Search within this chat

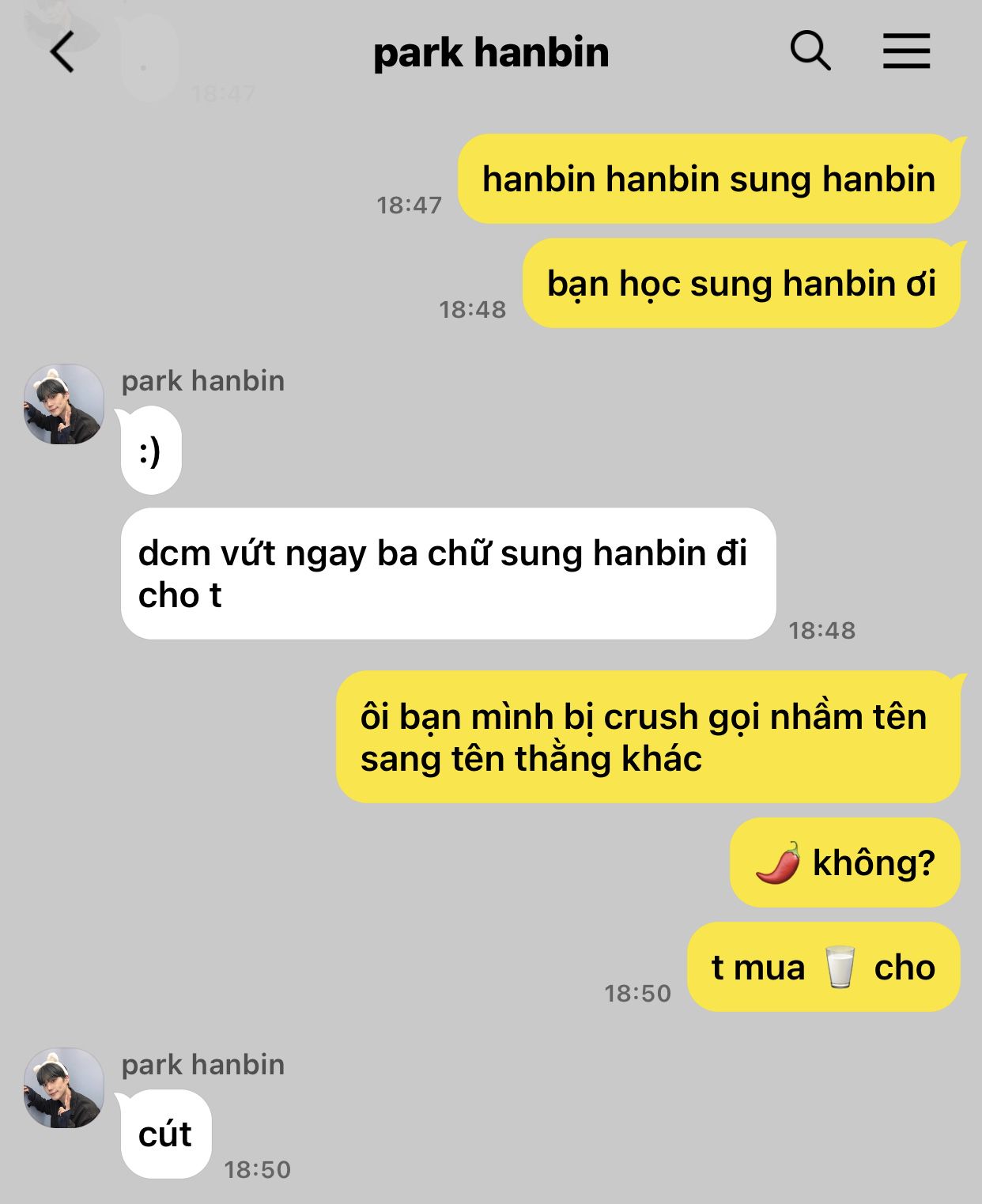810,52
